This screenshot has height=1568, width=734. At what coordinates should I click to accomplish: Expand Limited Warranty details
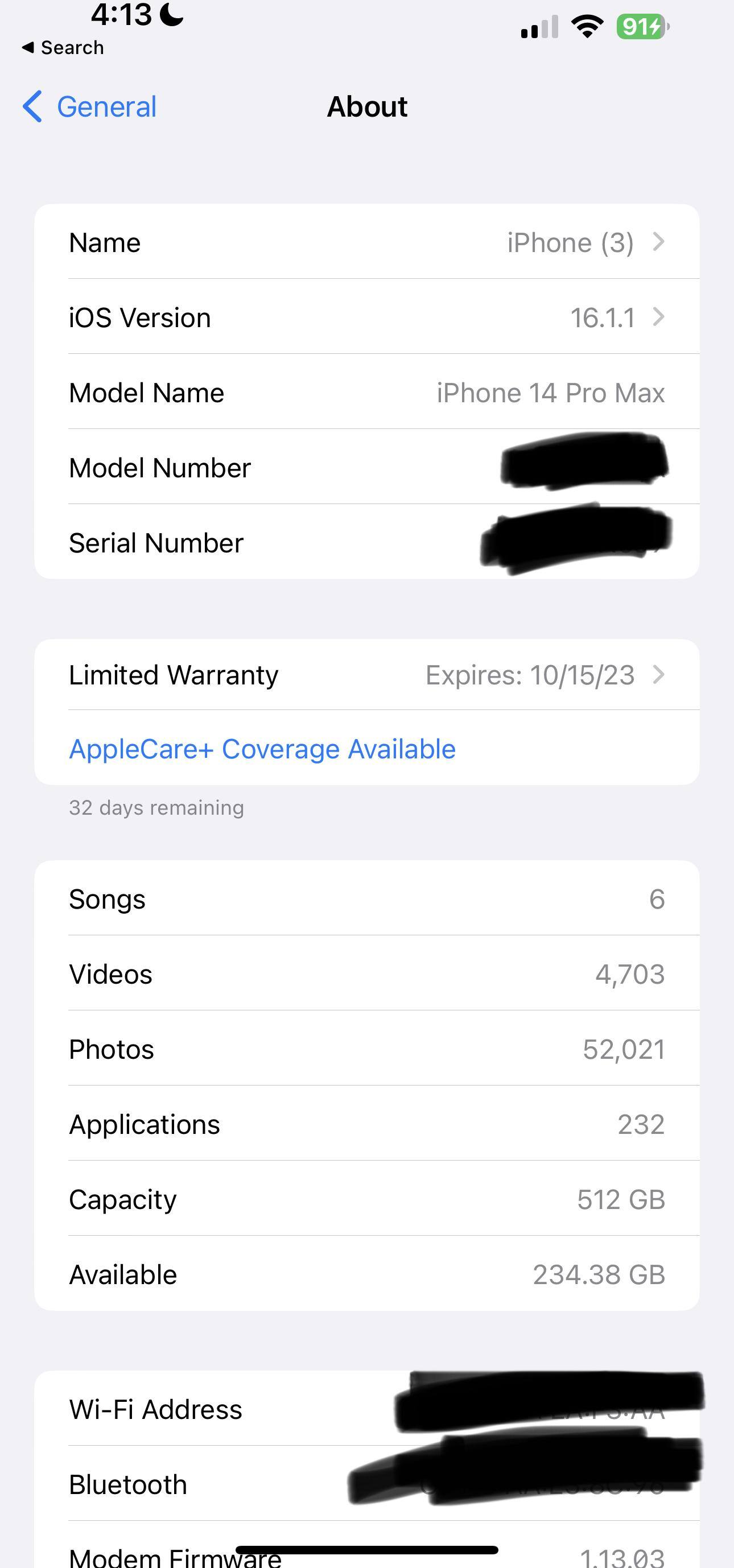[661, 676]
